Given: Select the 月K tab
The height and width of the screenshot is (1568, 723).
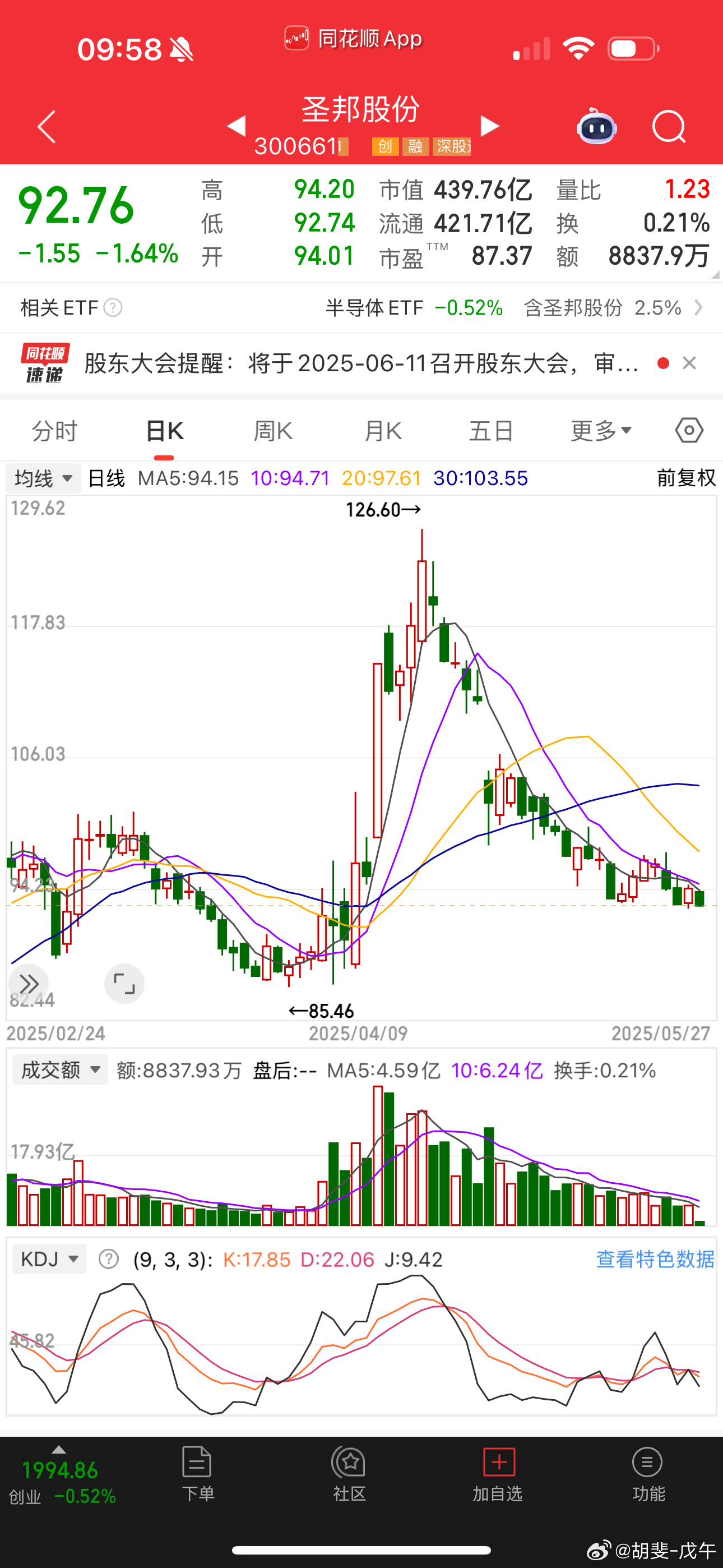Looking at the screenshot, I should (x=383, y=431).
